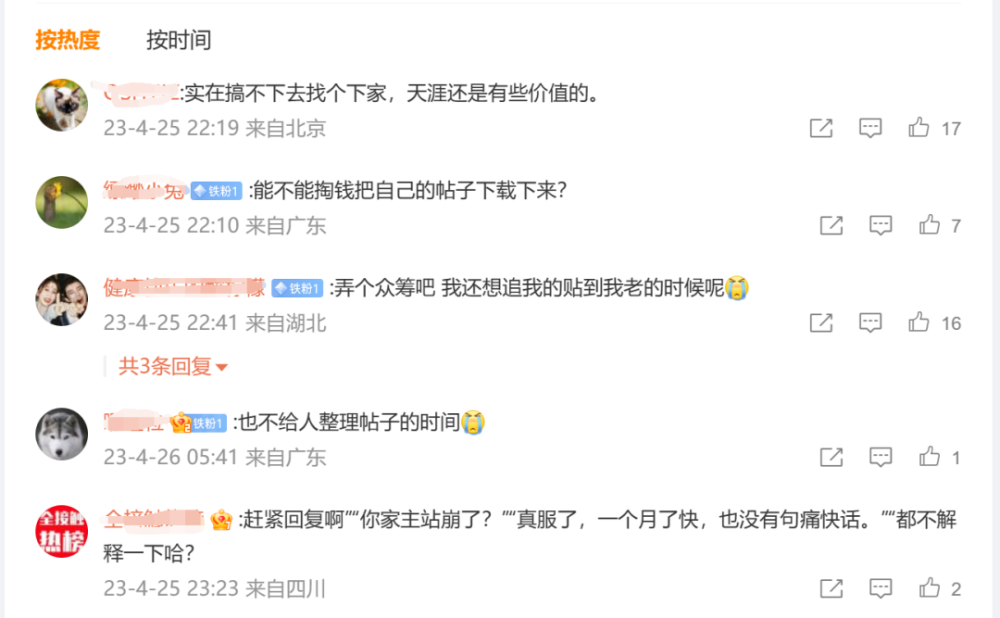Image resolution: width=1000 pixels, height=618 pixels.
Task: Like the 赶紧回复啊 comment from 四川
Action: coord(929,587)
